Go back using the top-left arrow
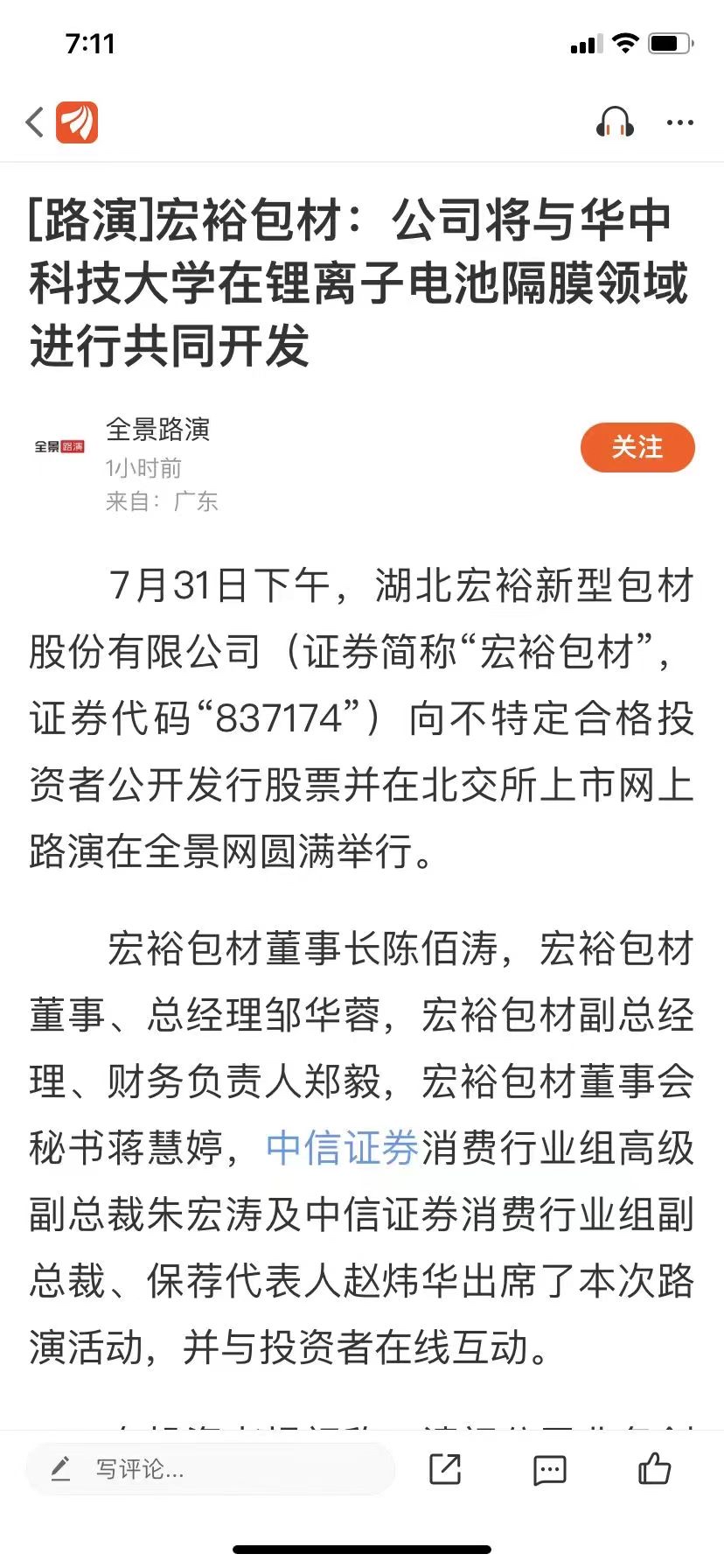724x1568 pixels. tap(35, 122)
